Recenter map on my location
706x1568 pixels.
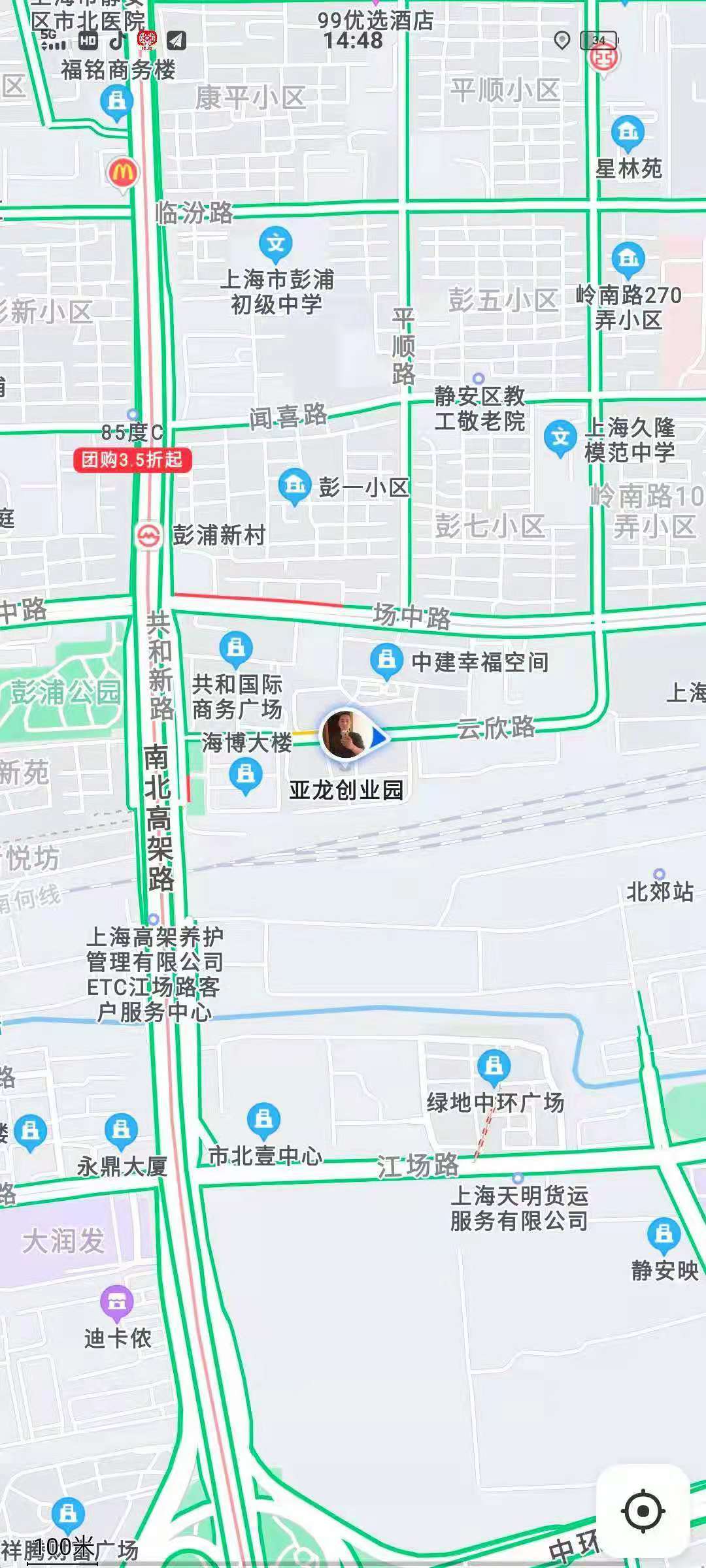[x=643, y=1511]
